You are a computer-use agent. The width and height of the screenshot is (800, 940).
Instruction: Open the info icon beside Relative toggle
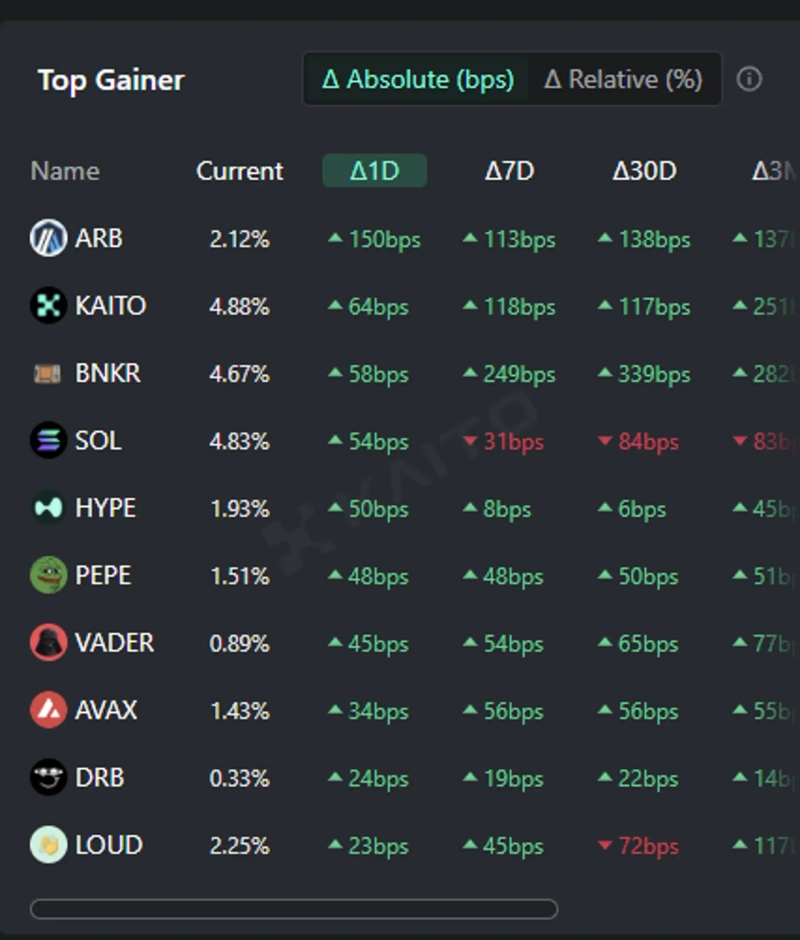(x=749, y=80)
